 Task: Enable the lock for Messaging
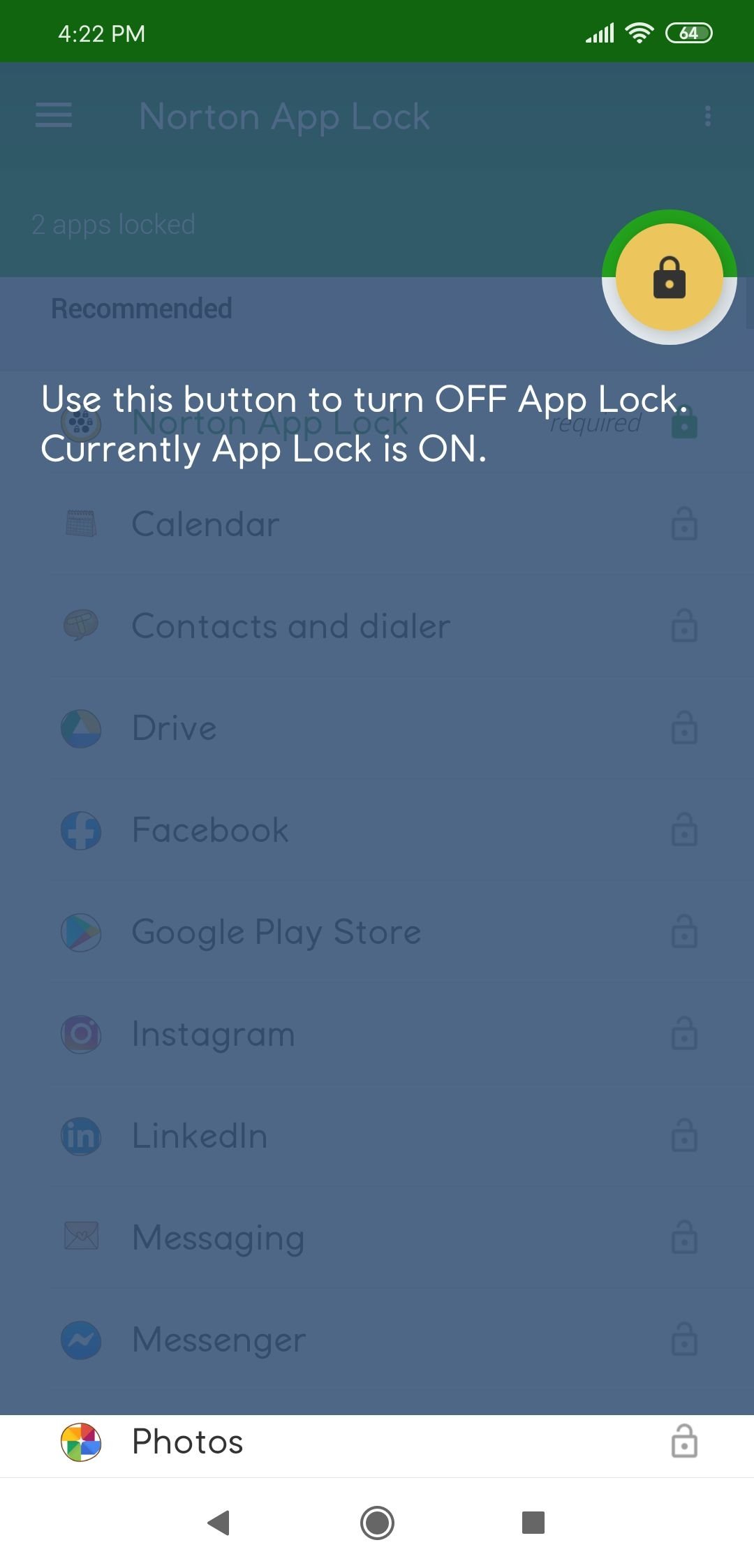point(684,1238)
